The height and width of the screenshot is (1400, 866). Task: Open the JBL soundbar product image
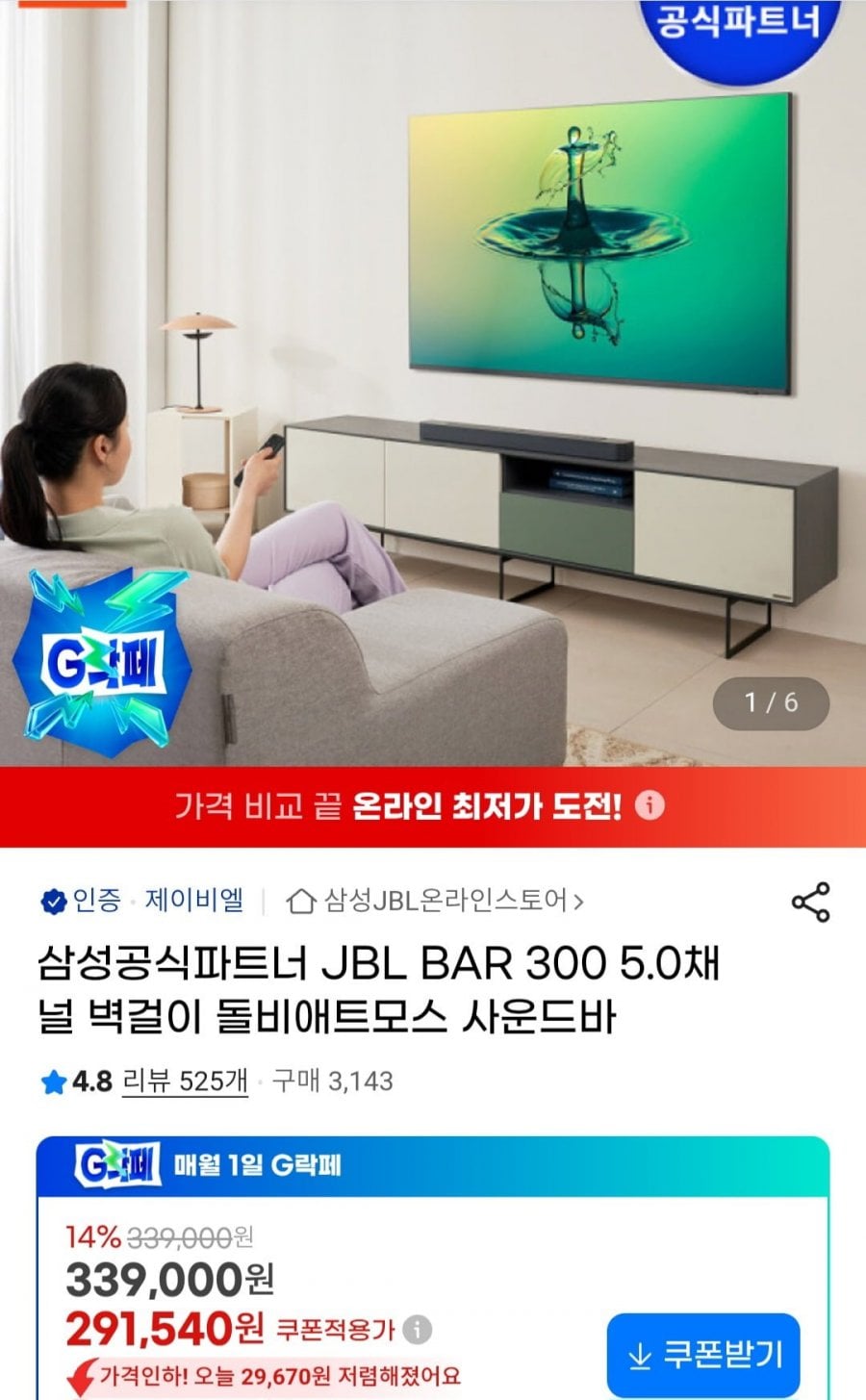(433, 385)
